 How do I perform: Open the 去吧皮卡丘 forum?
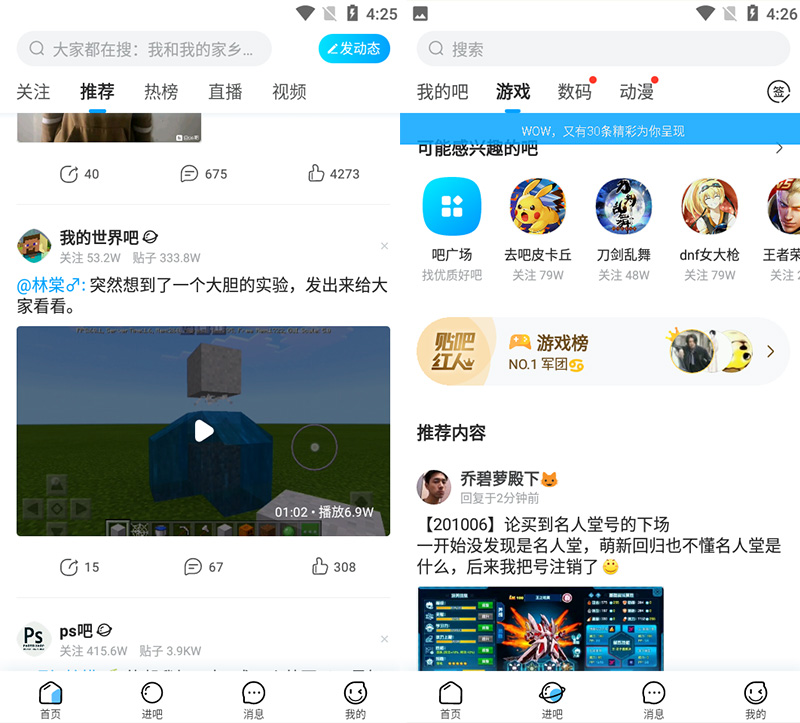pos(538,230)
